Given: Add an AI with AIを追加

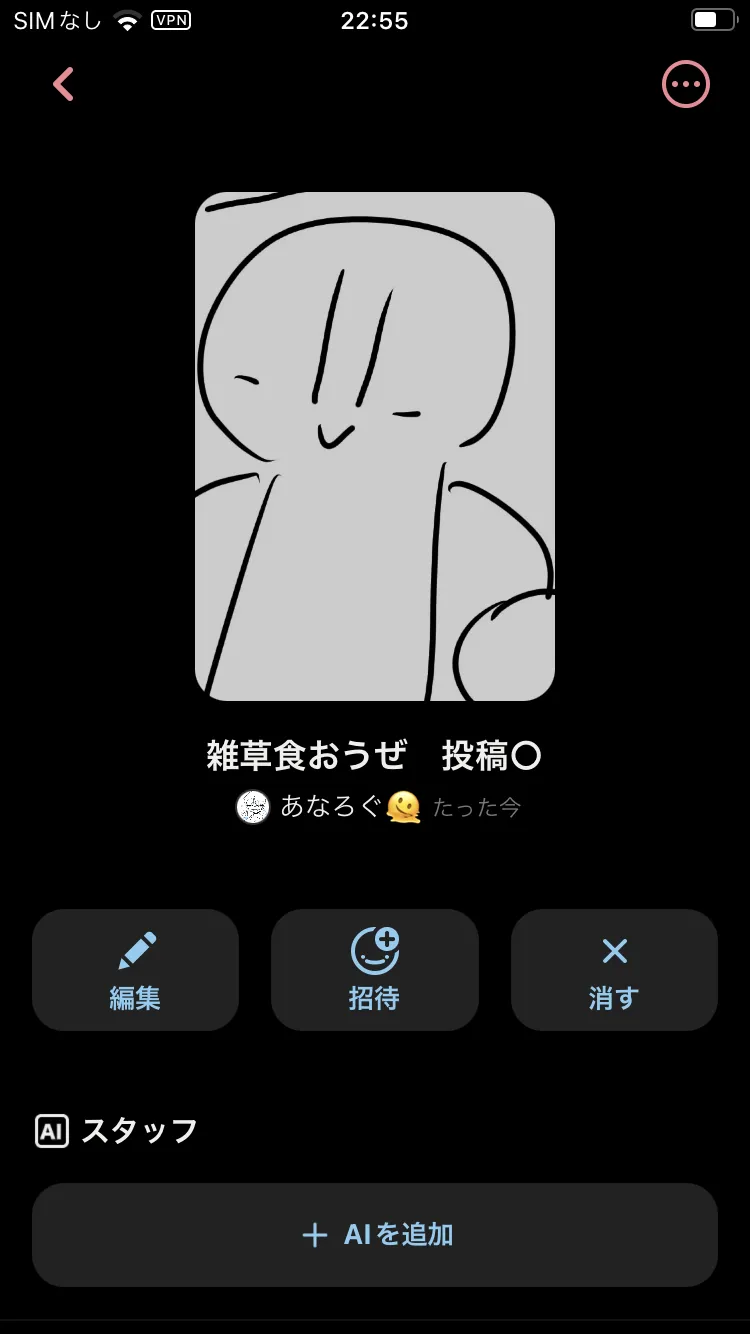Looking at the screenshot, I should pyautogui.click(x=375, y=1235).
